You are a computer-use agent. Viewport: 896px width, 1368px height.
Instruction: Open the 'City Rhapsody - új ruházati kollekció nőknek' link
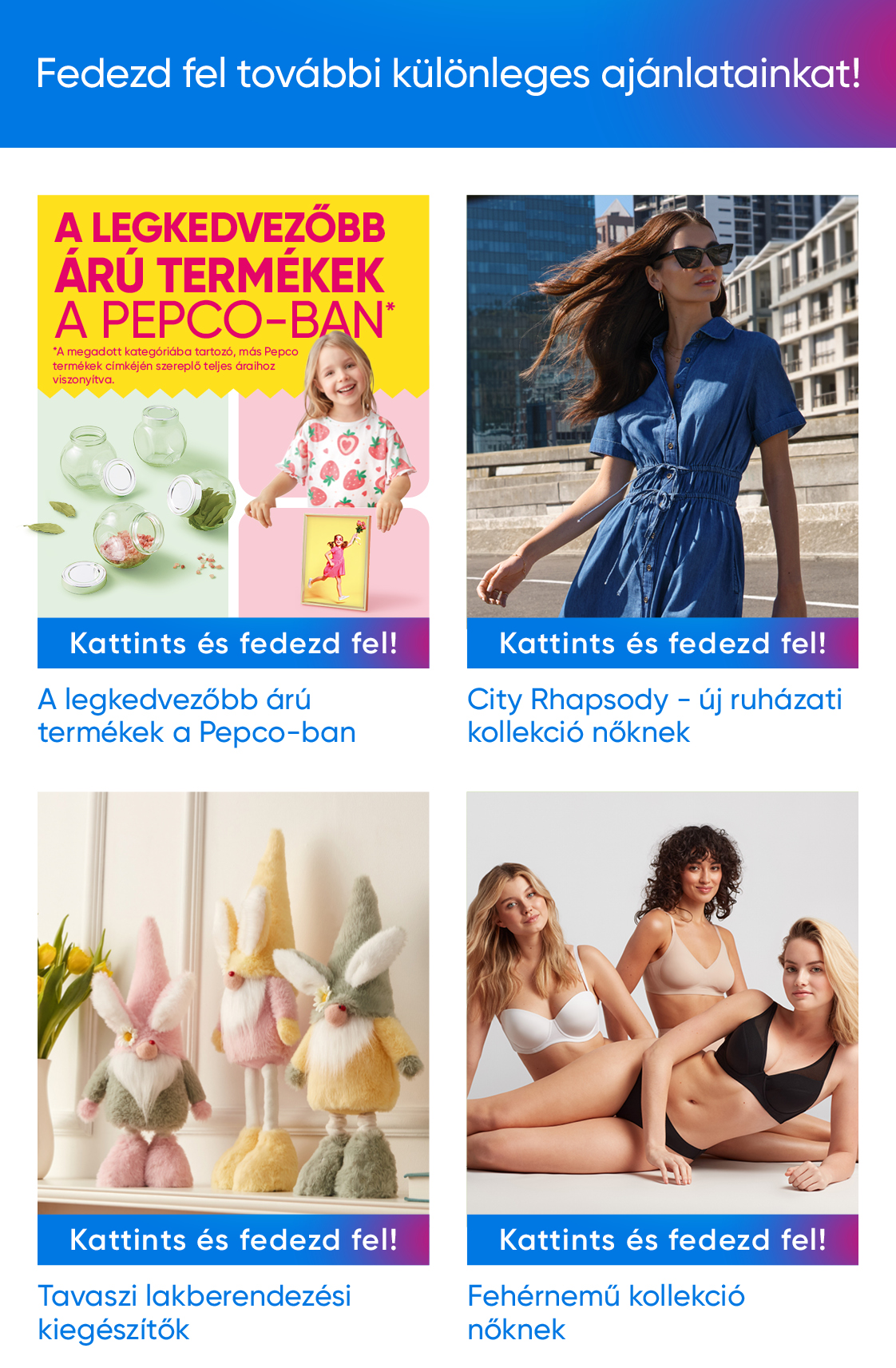coord(654,716)
